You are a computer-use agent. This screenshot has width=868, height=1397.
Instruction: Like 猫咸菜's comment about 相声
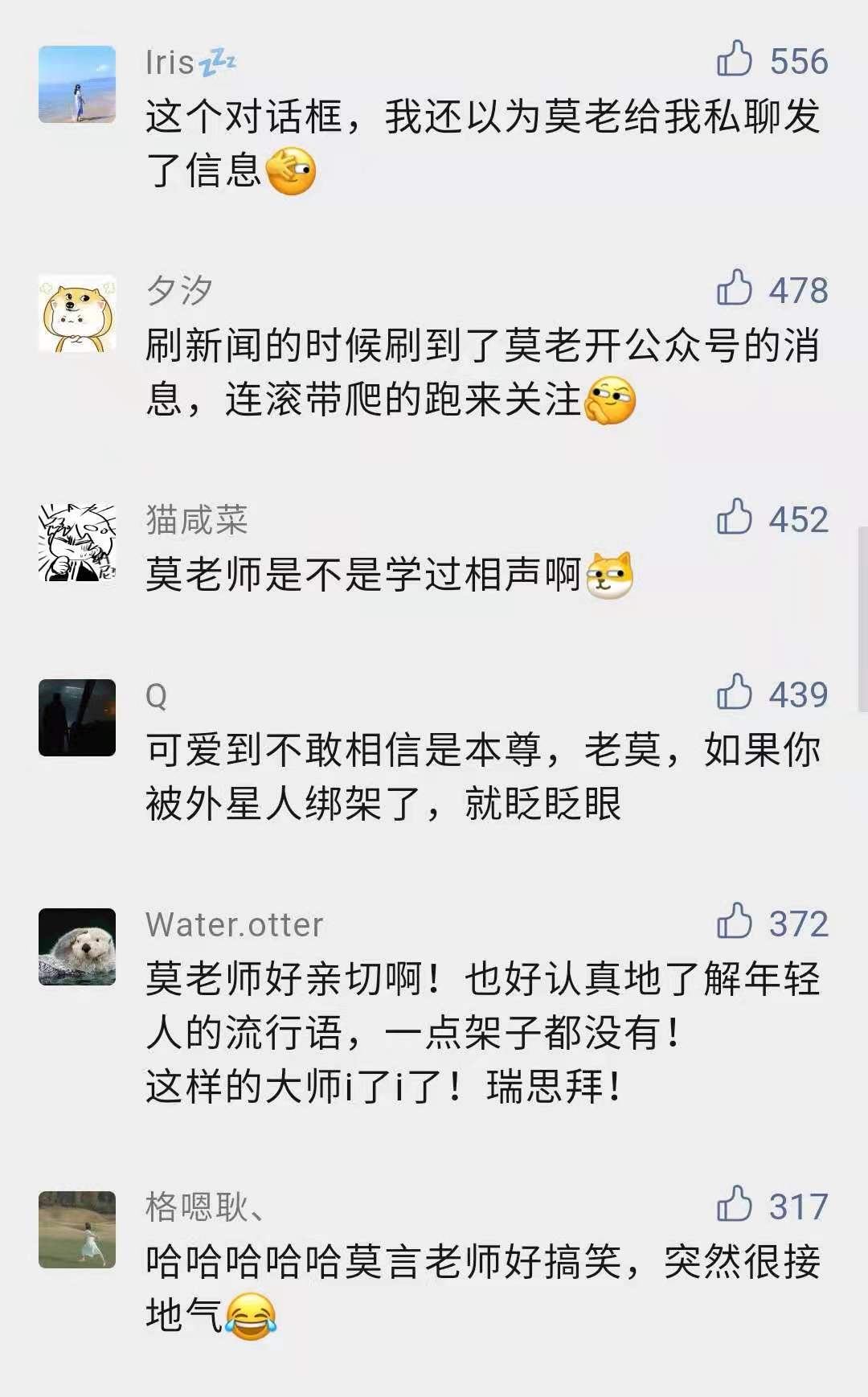pos(735,518)
